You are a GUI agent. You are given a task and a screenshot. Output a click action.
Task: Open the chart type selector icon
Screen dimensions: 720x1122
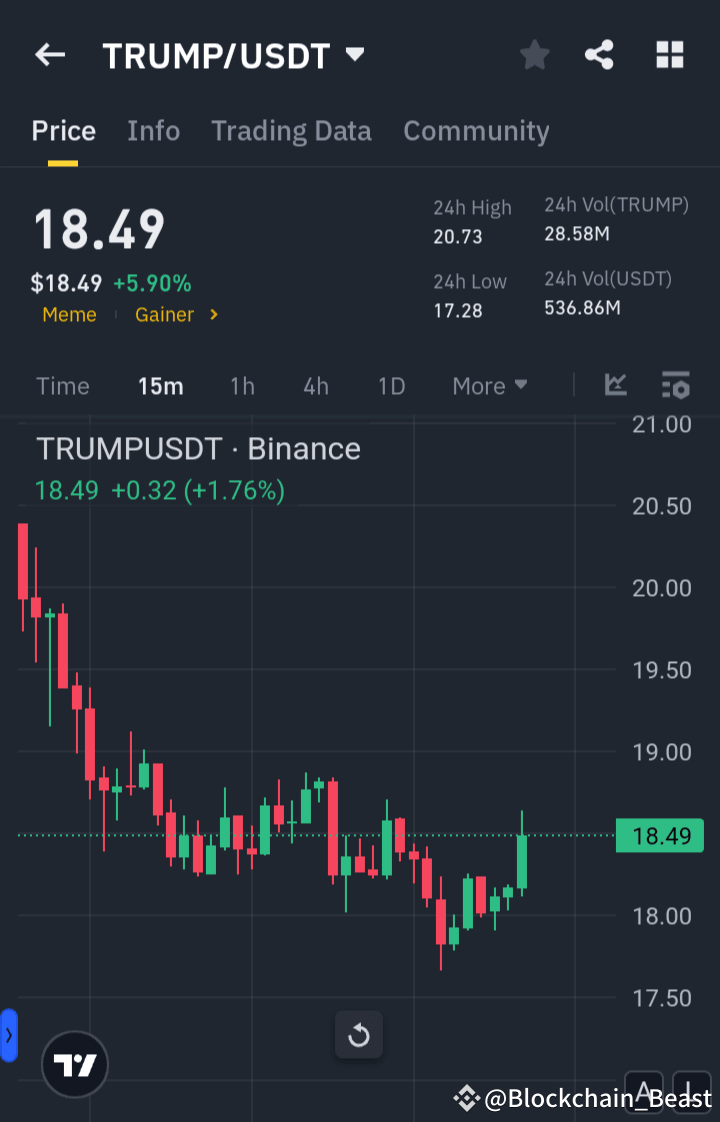coord(616,385)
